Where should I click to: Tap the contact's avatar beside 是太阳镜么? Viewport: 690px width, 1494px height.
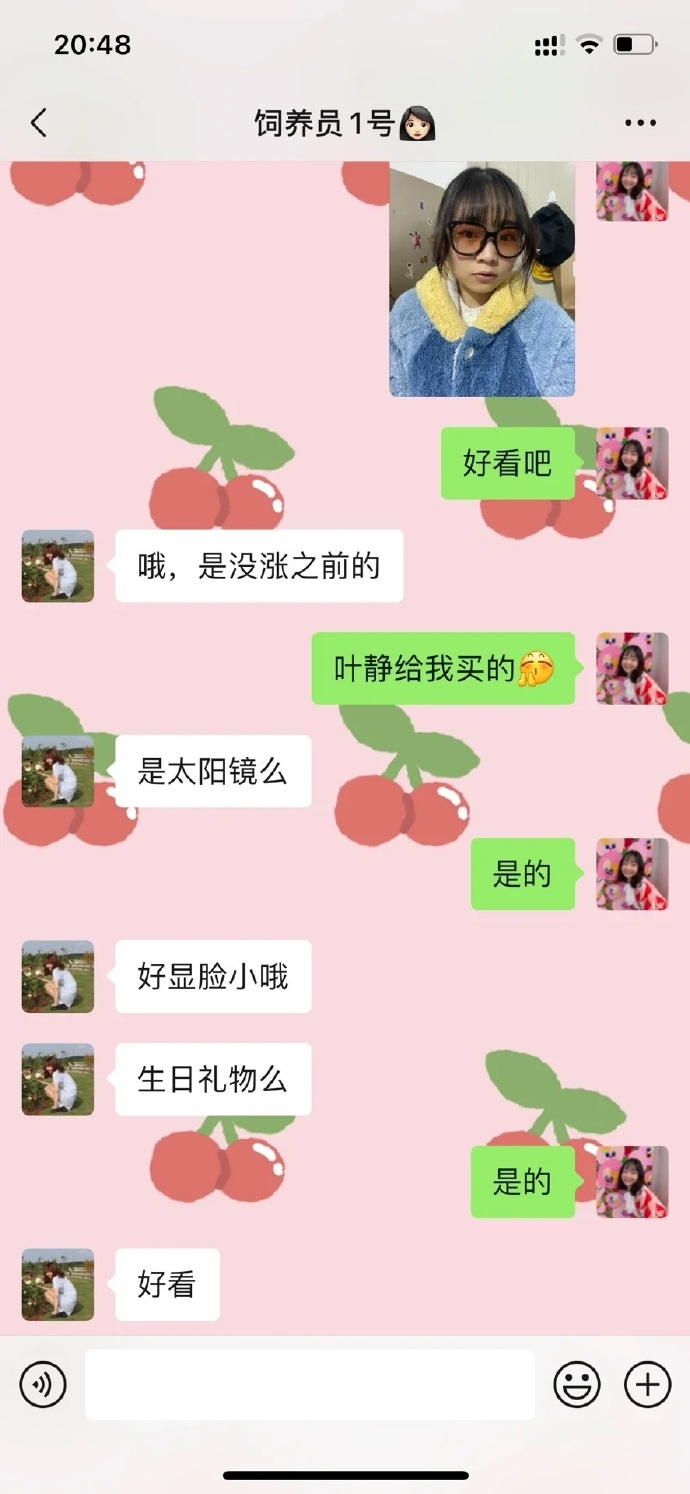58,771
